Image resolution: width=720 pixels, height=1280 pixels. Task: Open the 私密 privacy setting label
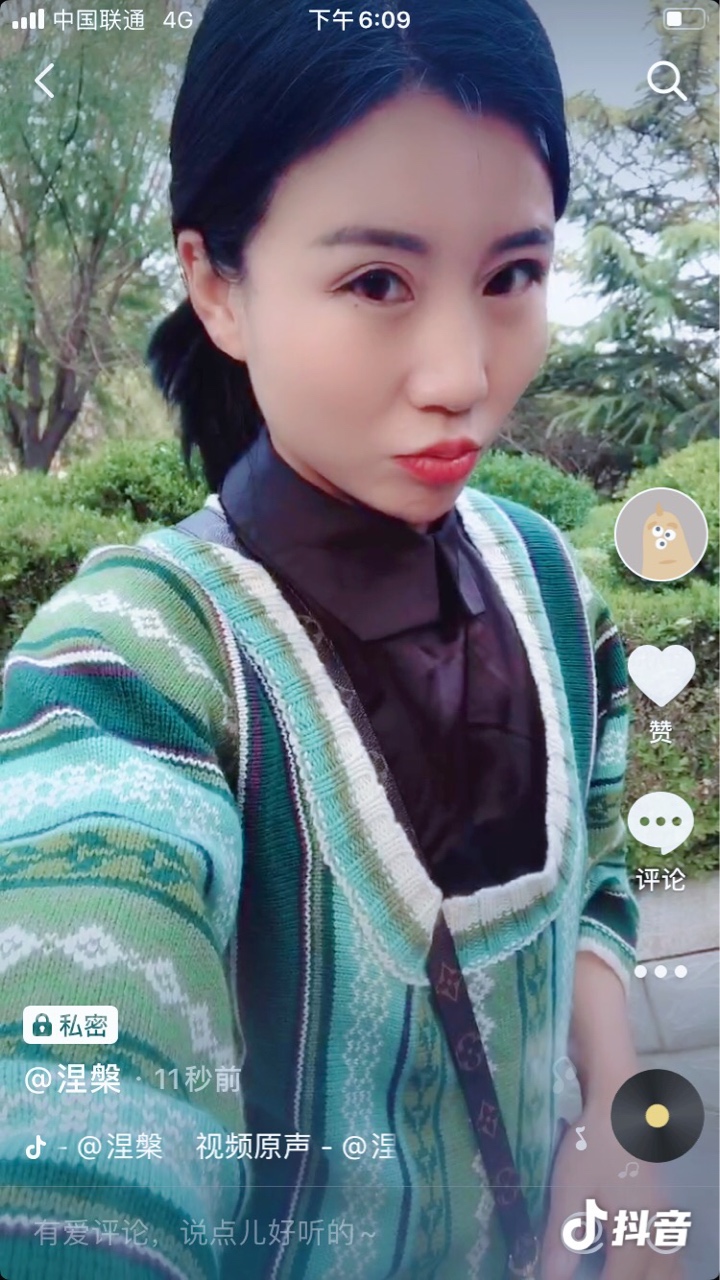pos(71,1025)
